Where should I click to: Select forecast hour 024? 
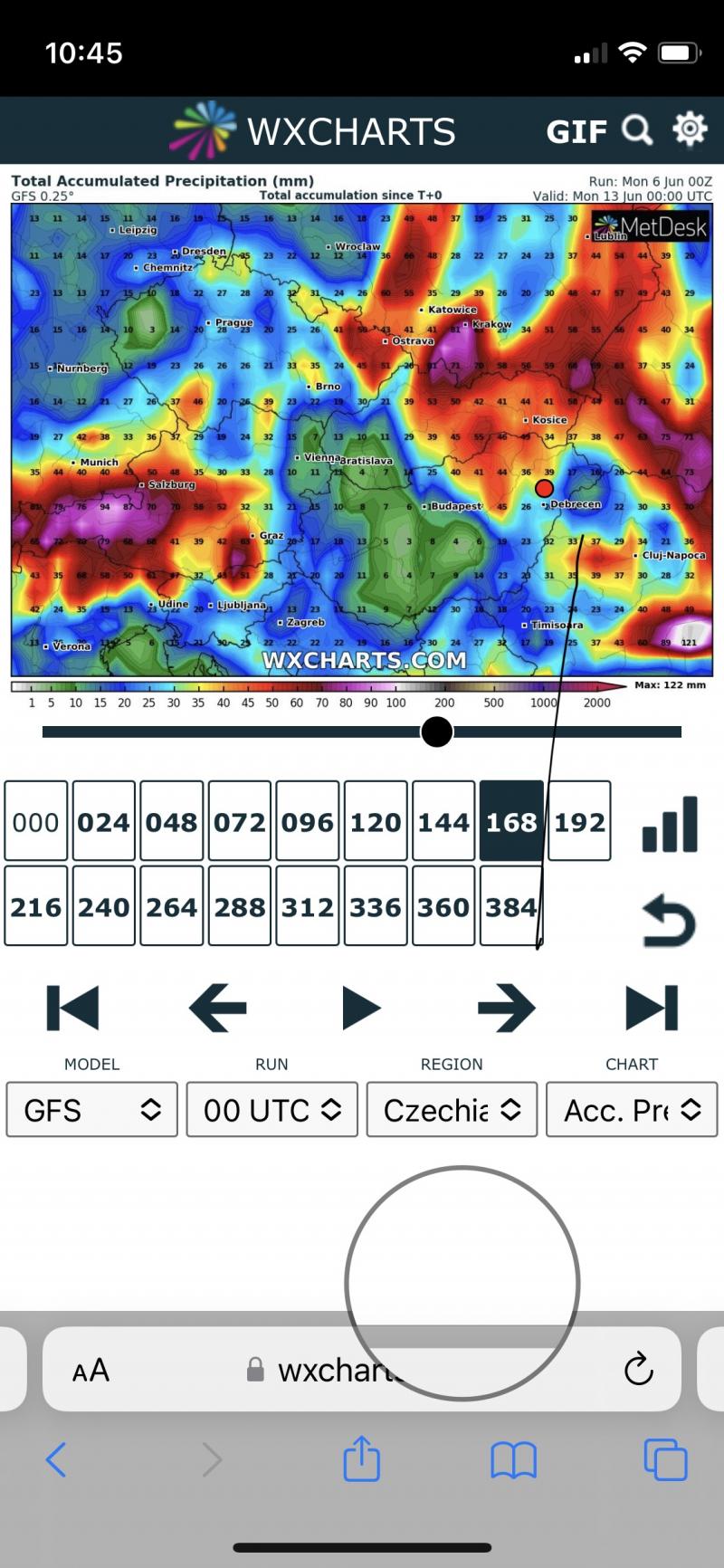[x=104, y=821]
